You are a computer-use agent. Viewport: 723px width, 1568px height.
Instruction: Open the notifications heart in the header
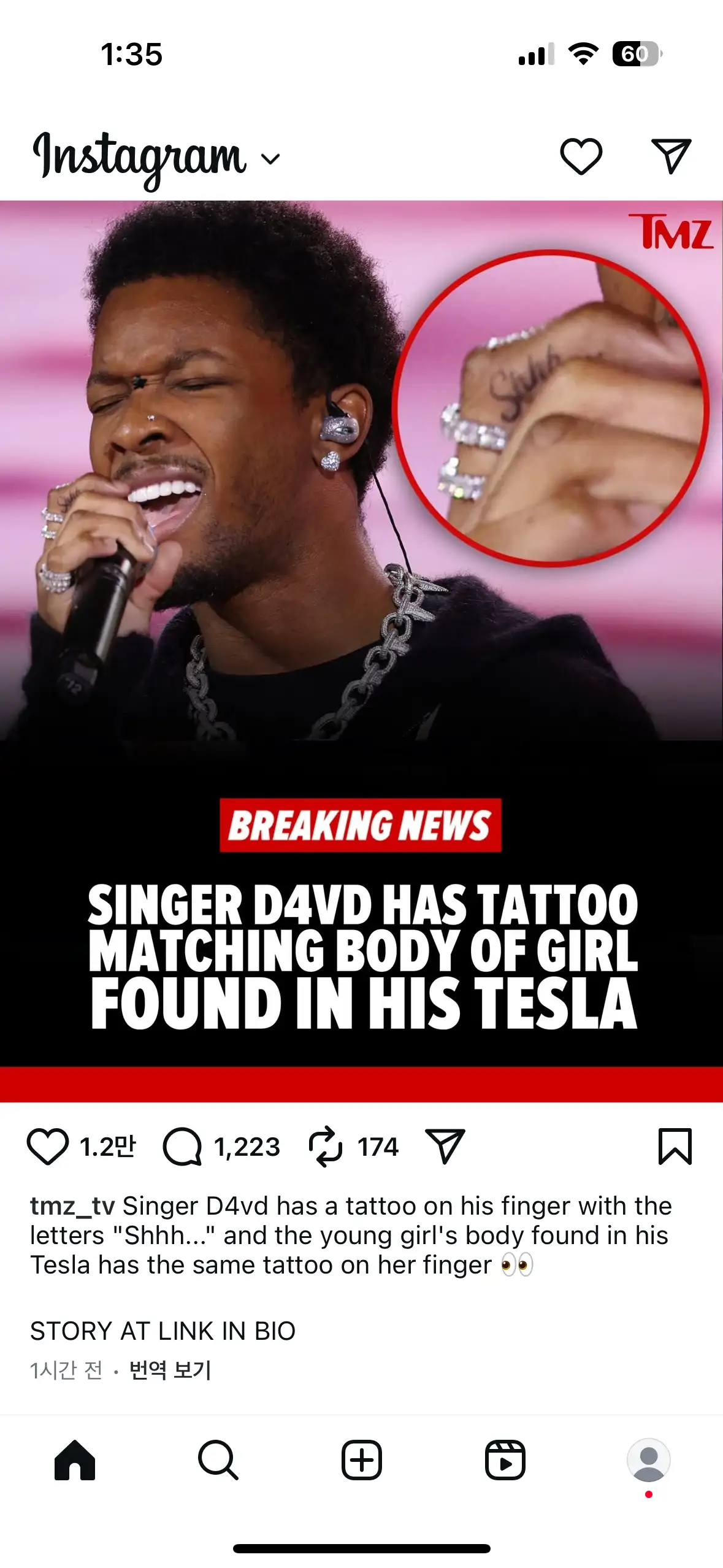click(581, 156)
